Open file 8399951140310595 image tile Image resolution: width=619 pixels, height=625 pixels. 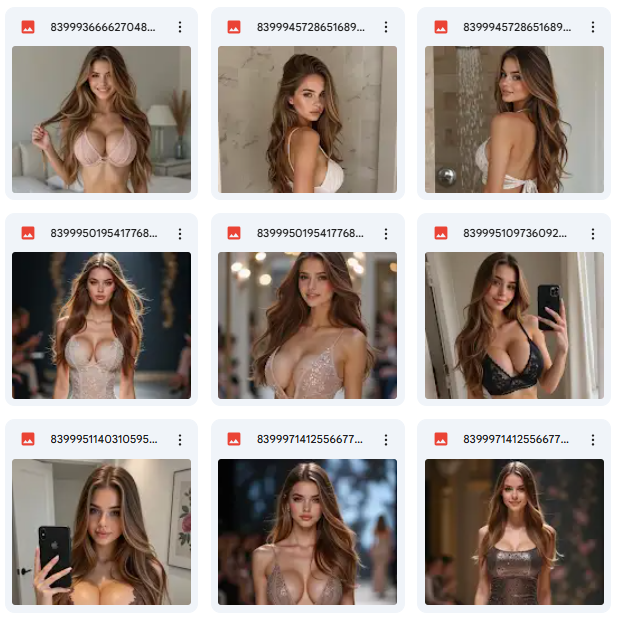101,531
